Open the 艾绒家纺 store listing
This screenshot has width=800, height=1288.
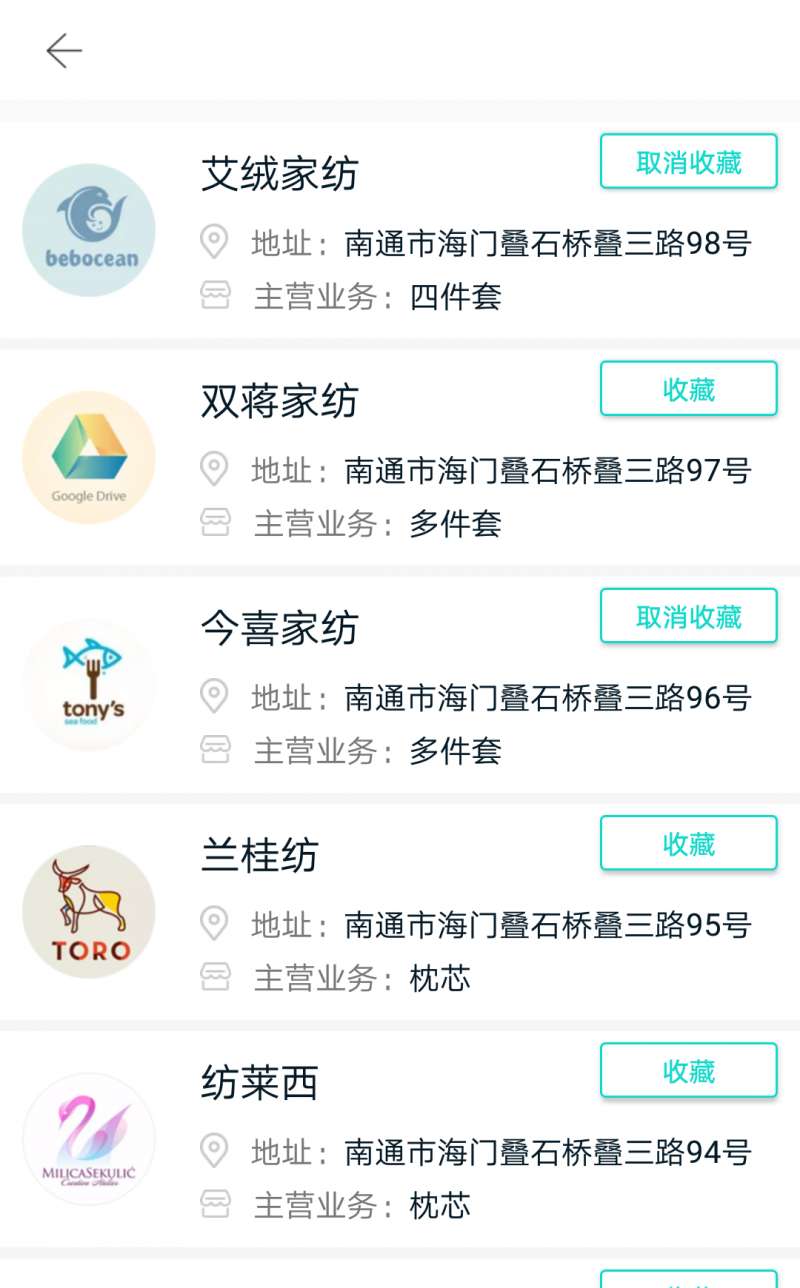[400, 230]
